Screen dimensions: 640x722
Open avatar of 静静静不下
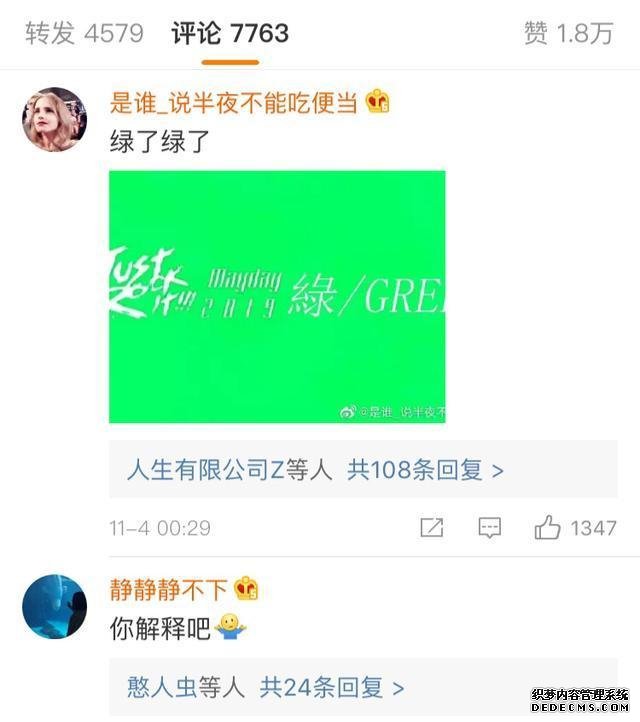54,606
